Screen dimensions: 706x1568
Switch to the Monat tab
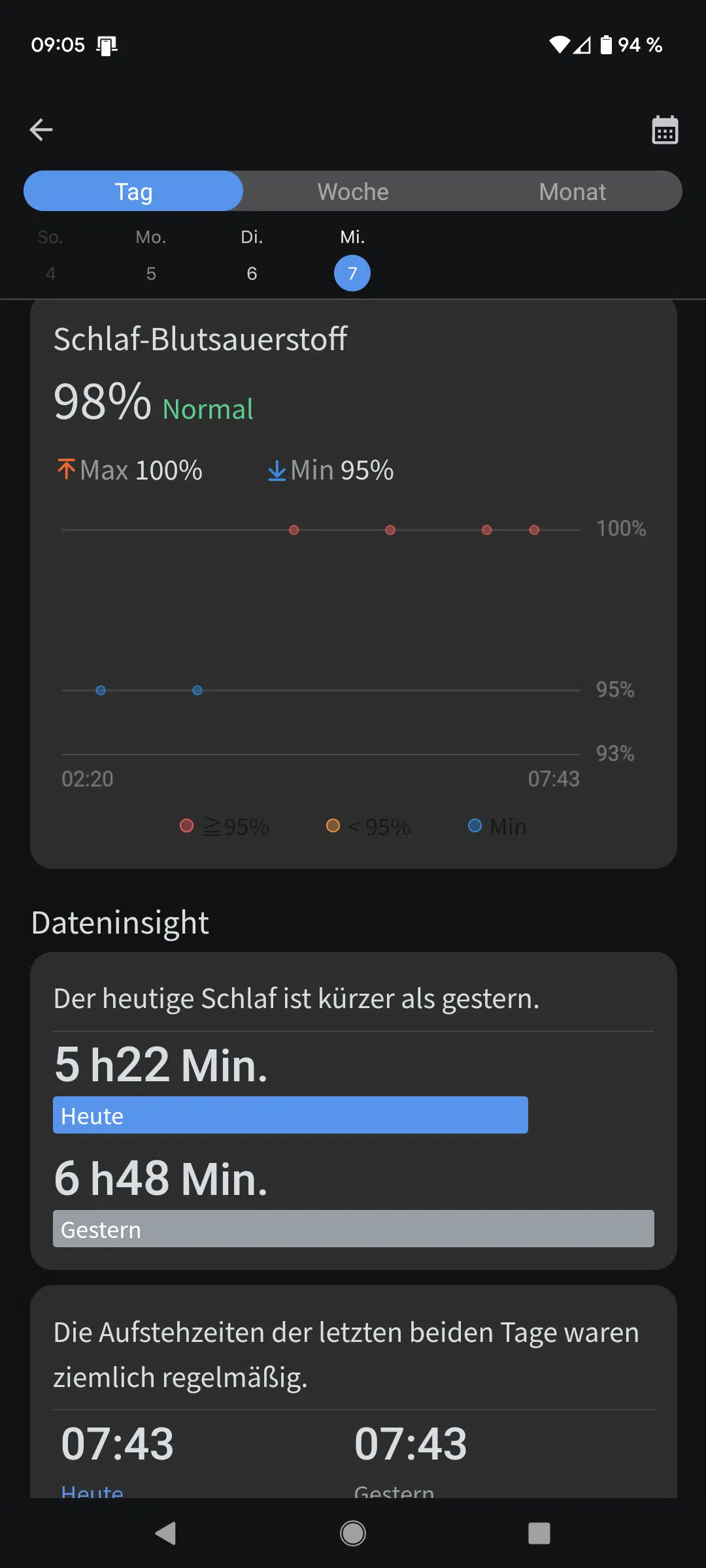tap(573, 191)
